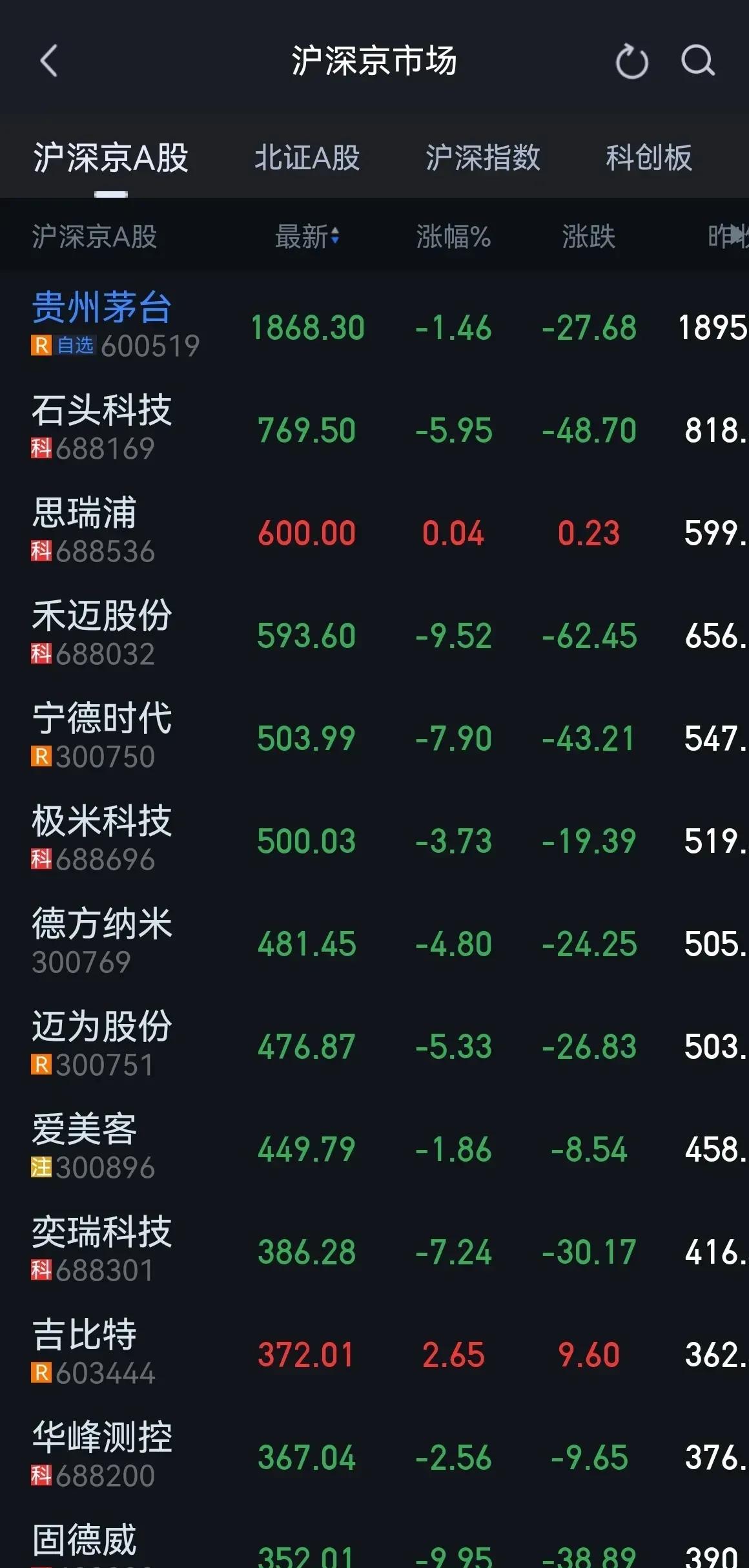Sort the list by 涨跌 column
The image size is (749, 1568).
click(x=588, y=236)
